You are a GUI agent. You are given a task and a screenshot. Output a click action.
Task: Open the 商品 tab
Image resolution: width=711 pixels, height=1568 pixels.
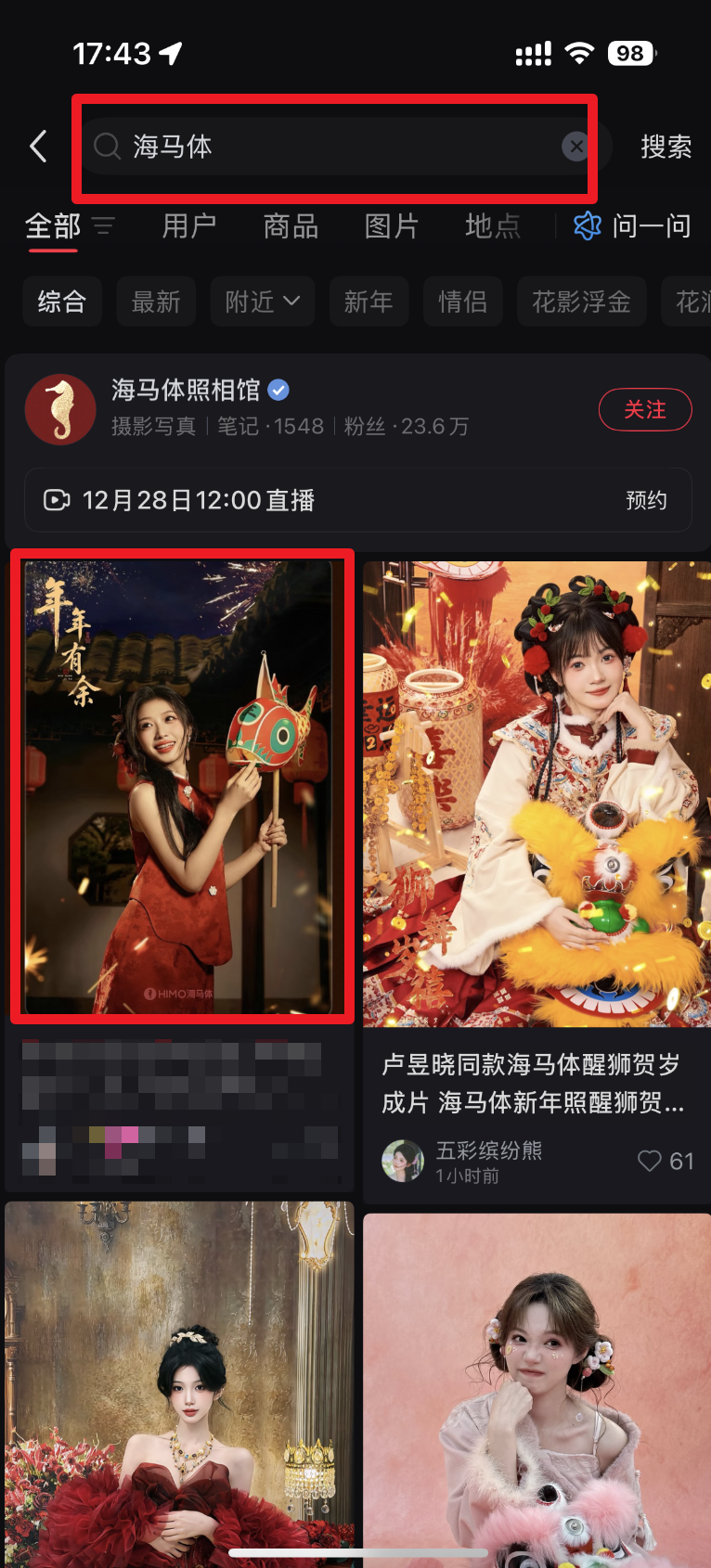coord(290,225)
